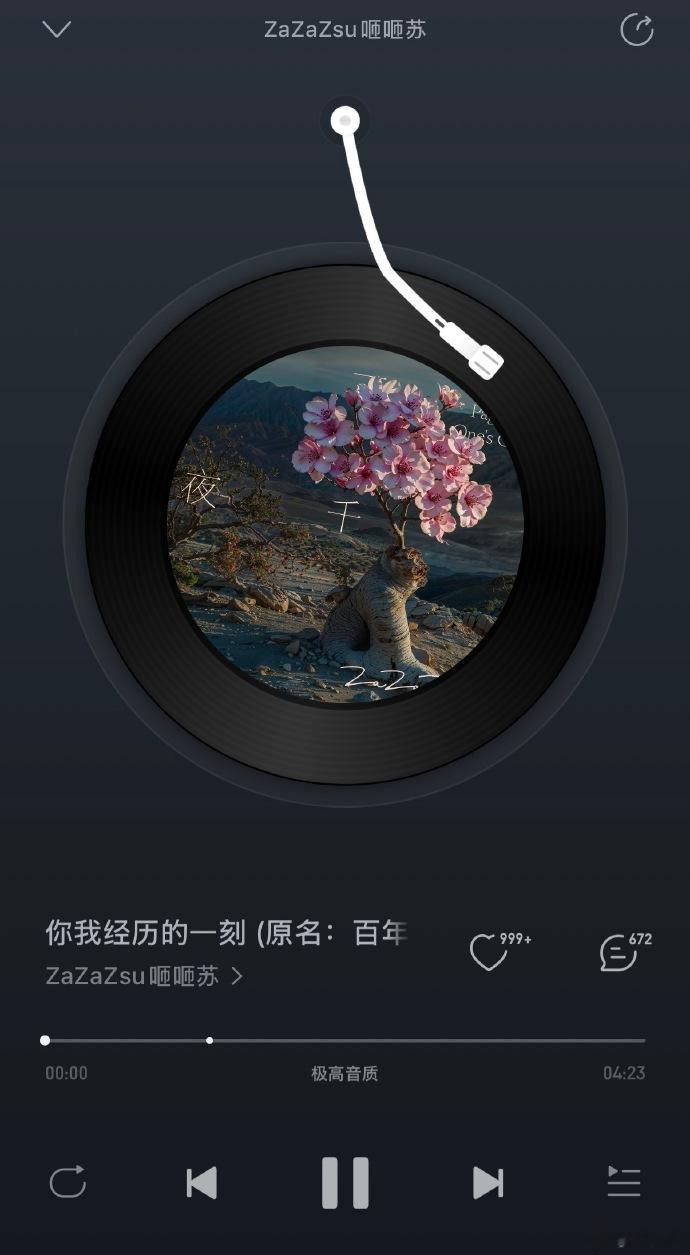The width and height of the screenshot is (690, 1255).
Task: Skip to the next track
Action: click(487, 1183)
